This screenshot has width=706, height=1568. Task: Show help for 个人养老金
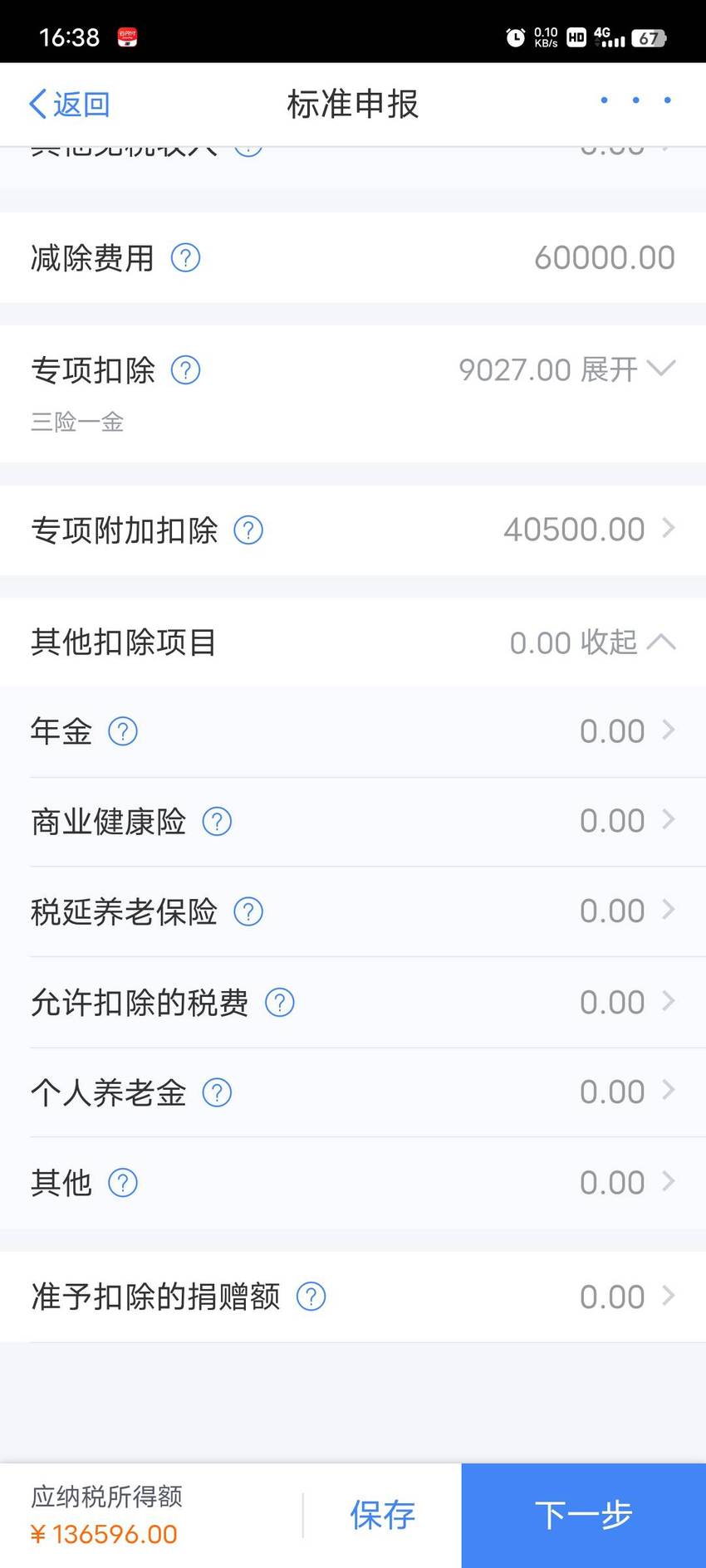pos(217,1092)
